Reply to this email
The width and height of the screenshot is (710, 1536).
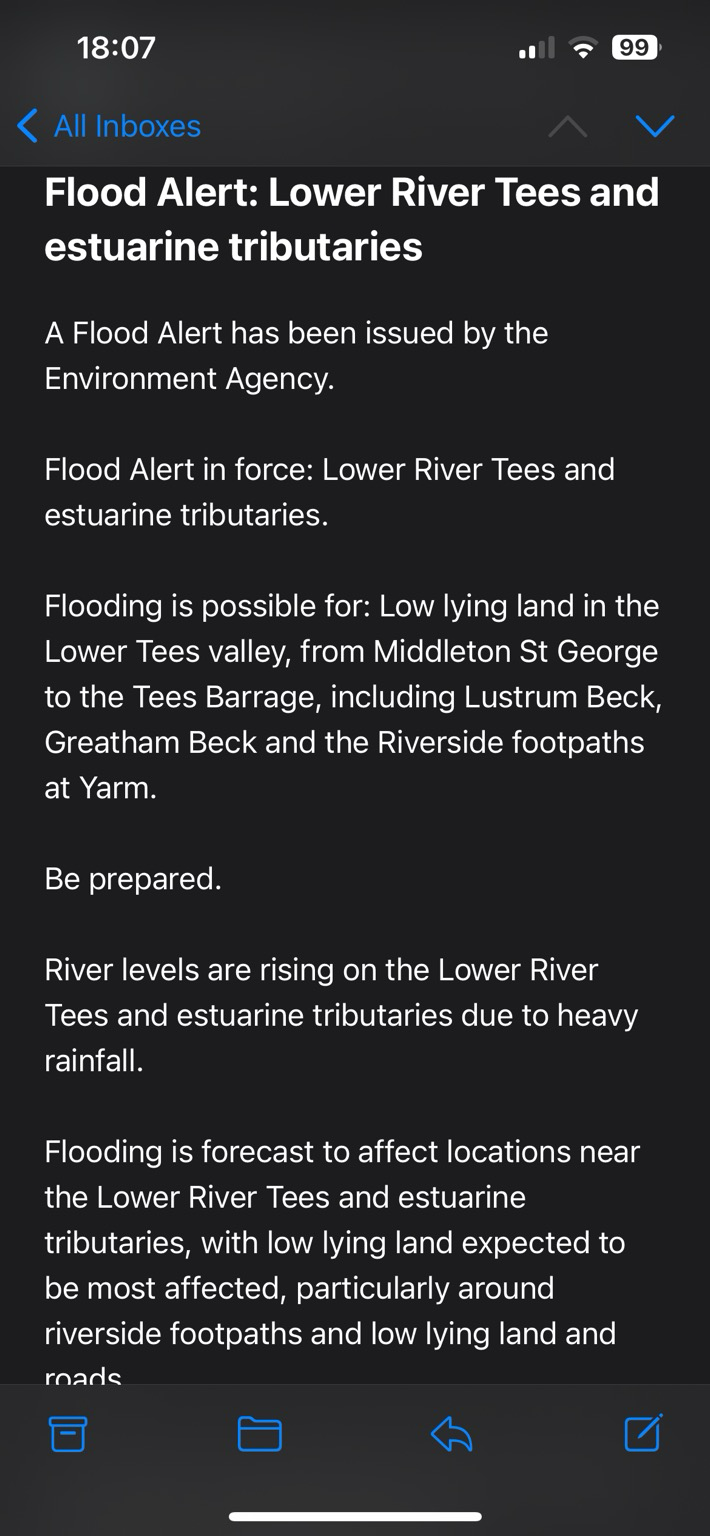point(452,1435)
